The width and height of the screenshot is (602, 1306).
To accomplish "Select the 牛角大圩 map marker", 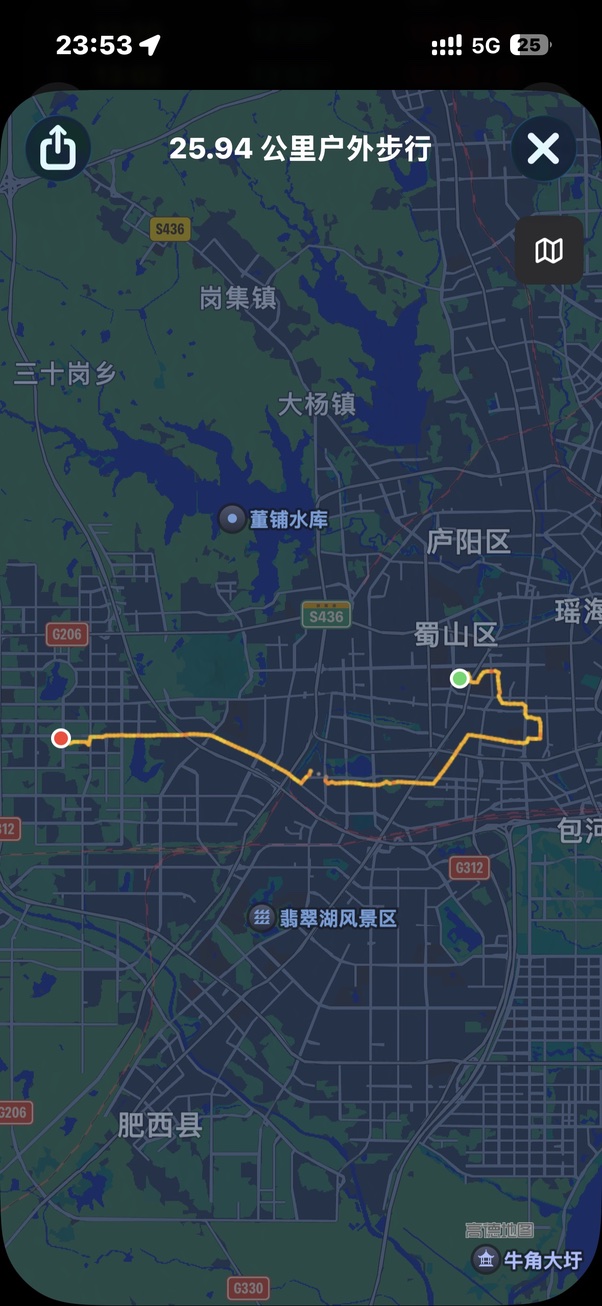I will tap(486, 1259).
